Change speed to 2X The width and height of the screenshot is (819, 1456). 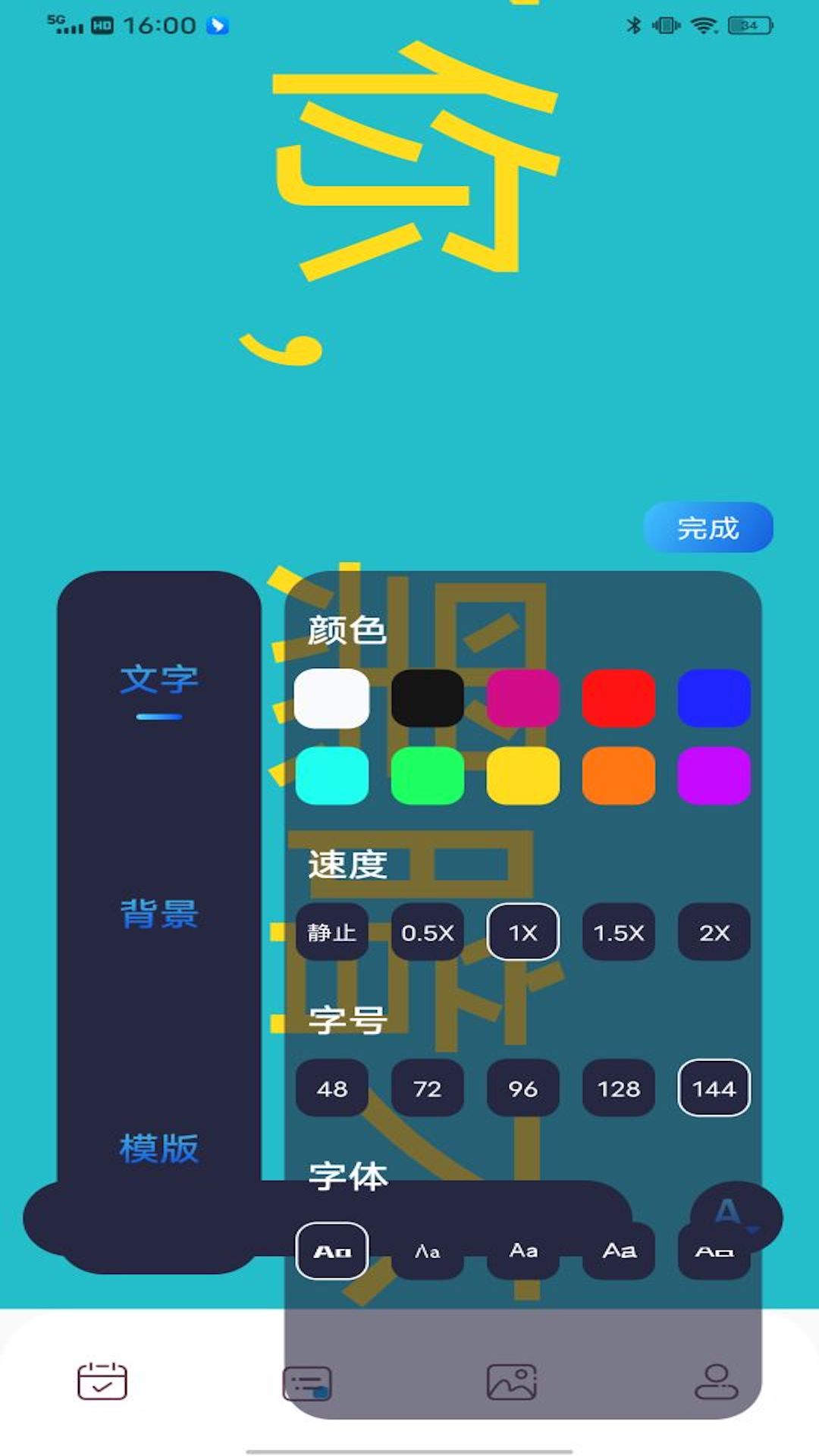click(x=714, y=932)
